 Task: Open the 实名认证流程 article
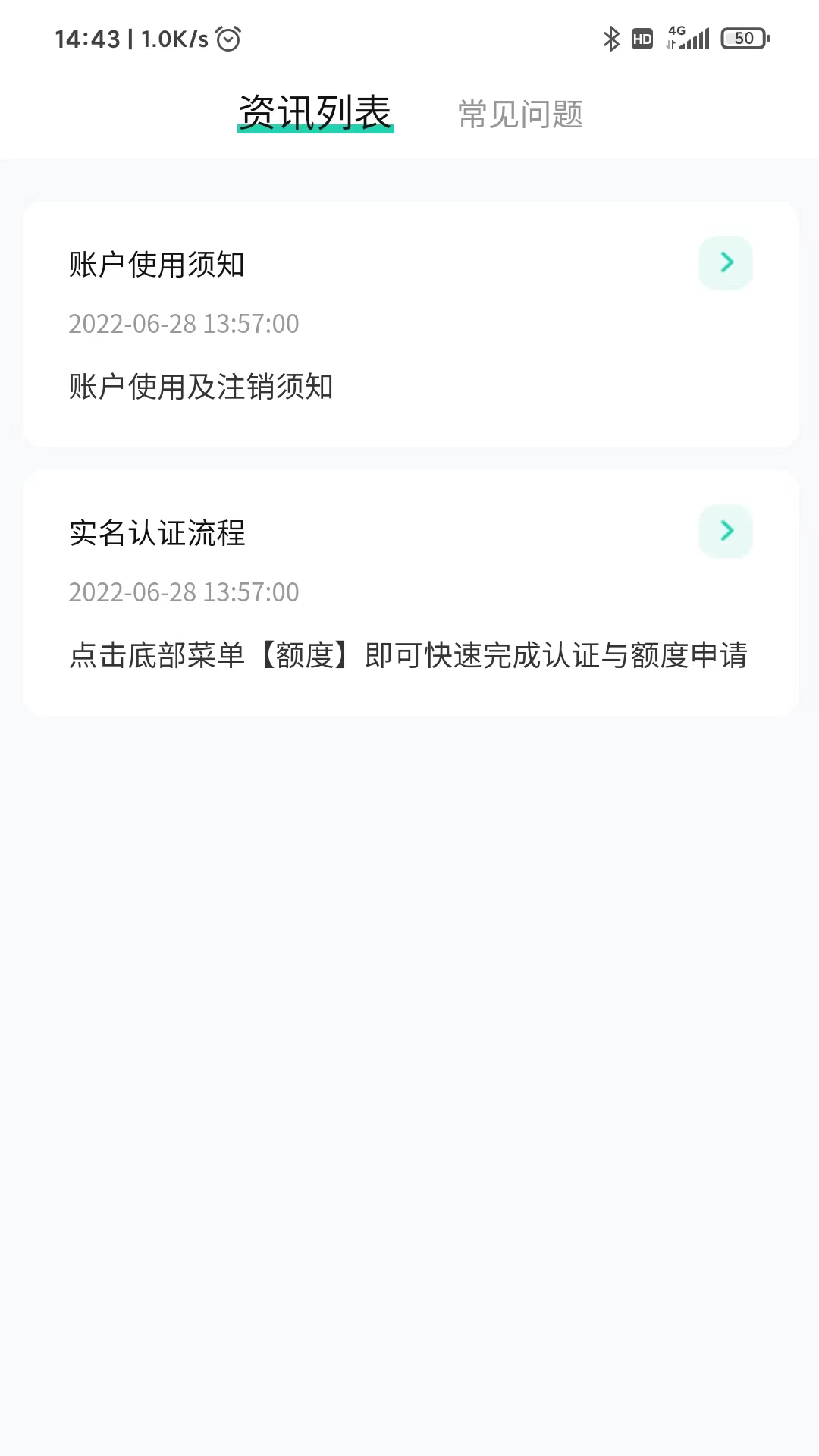(155, 534)
